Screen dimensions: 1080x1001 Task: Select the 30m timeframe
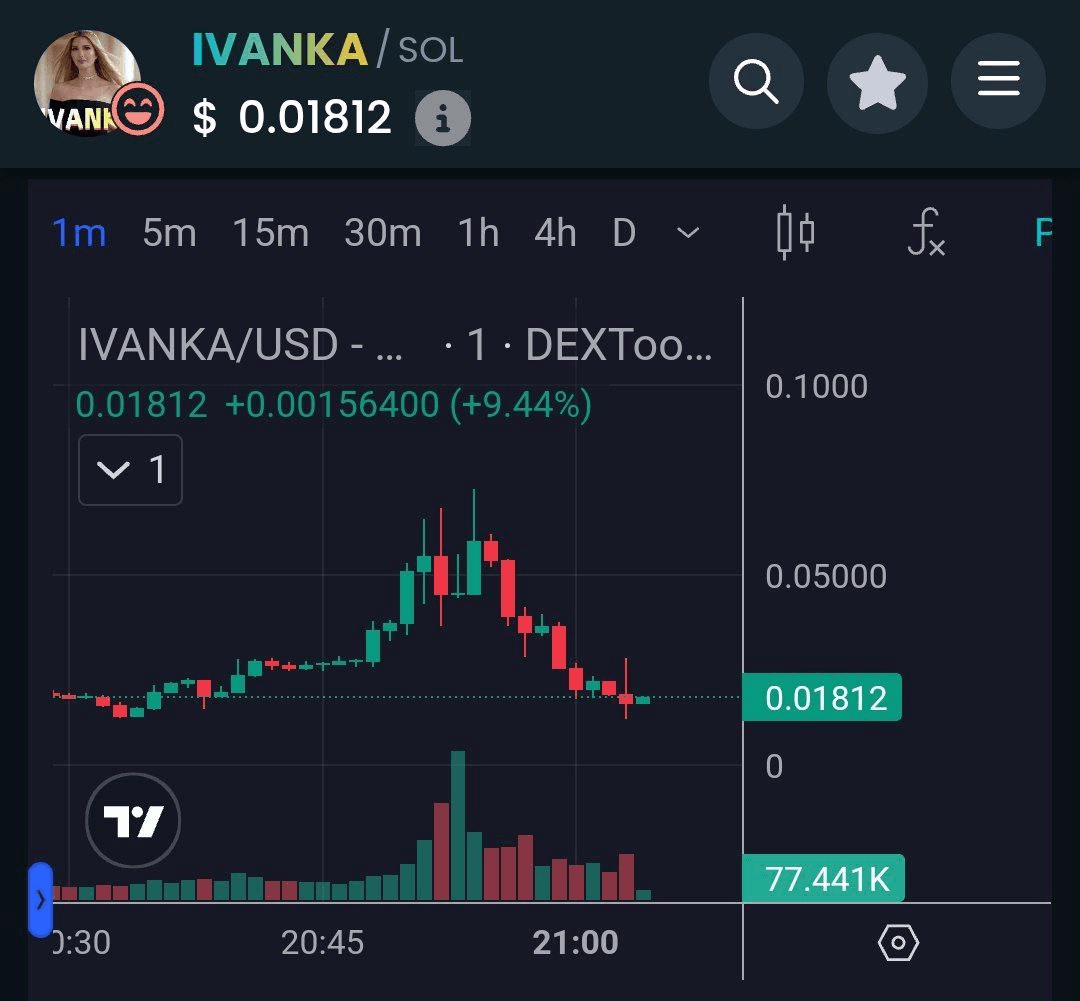click(382, 233)
